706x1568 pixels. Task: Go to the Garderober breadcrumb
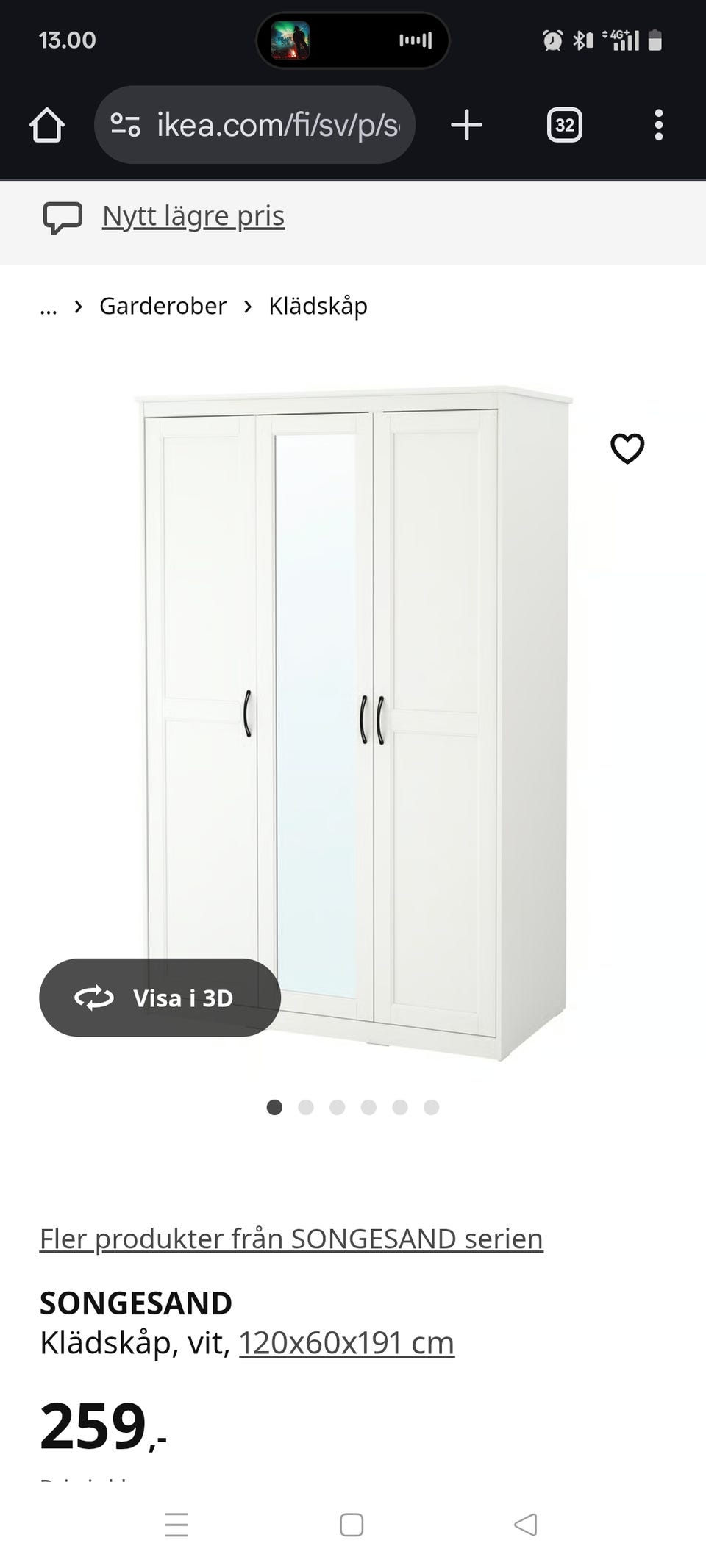pos(163,306)
